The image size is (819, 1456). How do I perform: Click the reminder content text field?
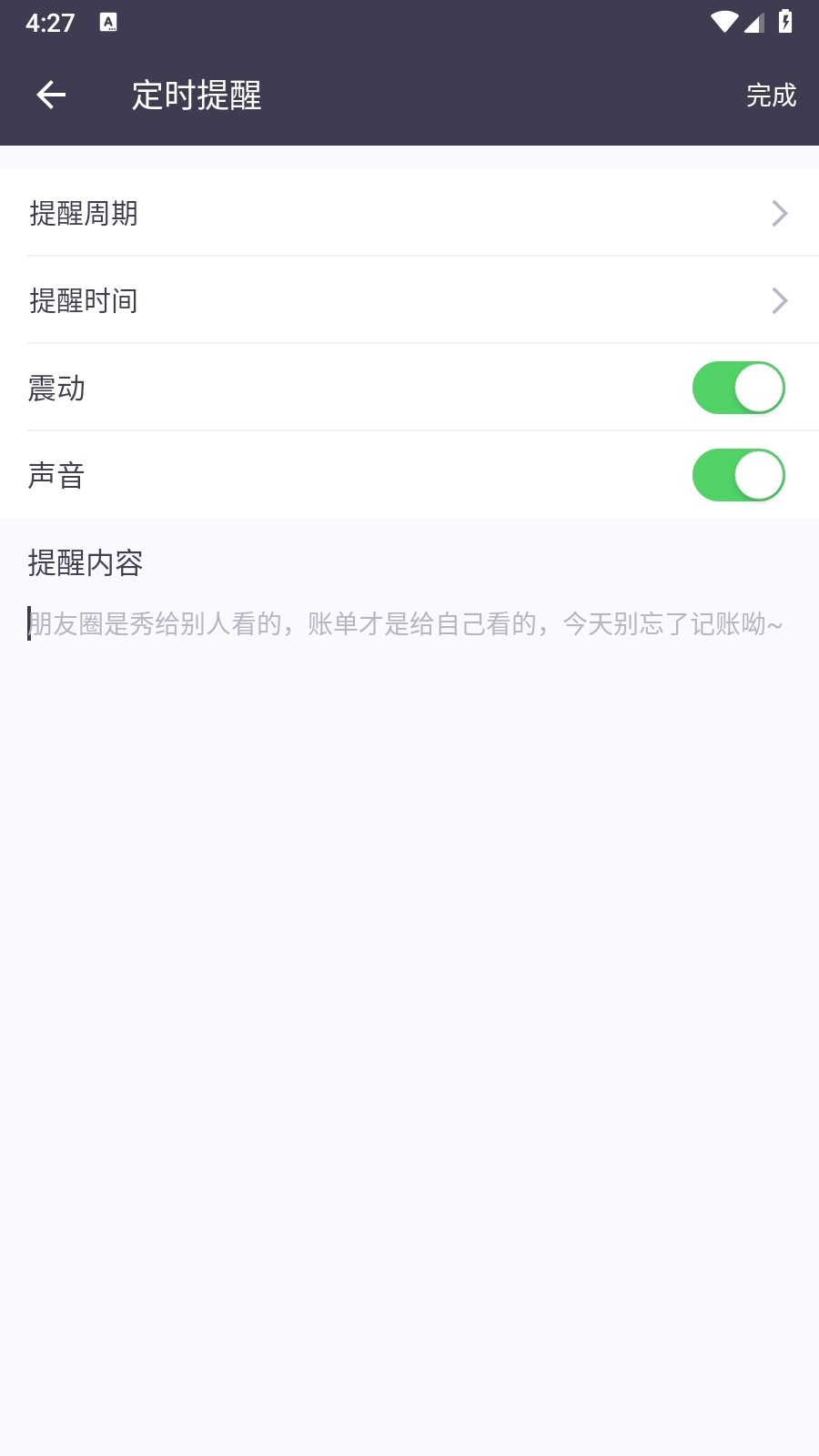tap(409, 625)
